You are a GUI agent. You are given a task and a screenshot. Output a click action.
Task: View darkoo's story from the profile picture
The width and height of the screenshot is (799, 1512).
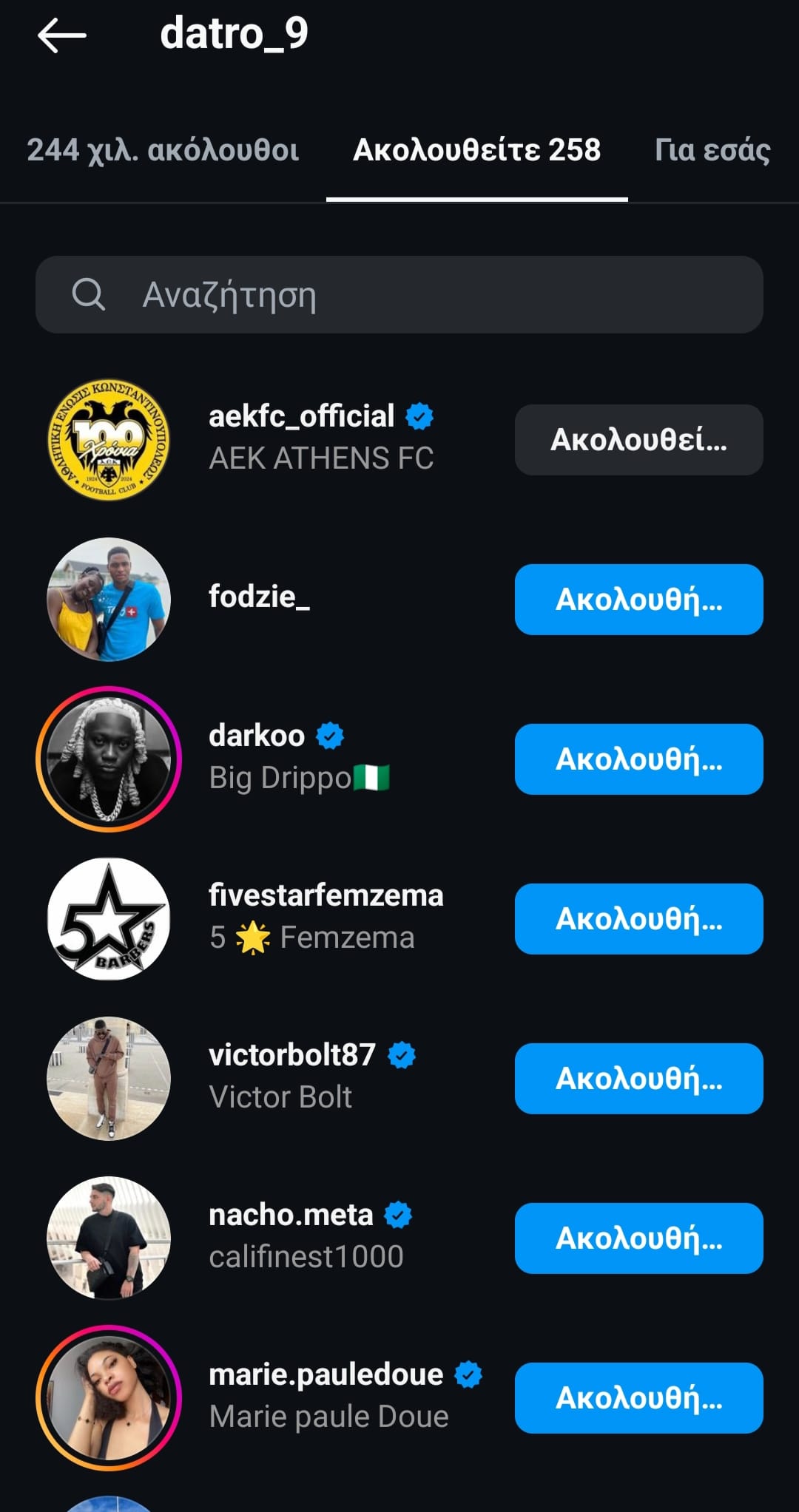tap(109, 759)
